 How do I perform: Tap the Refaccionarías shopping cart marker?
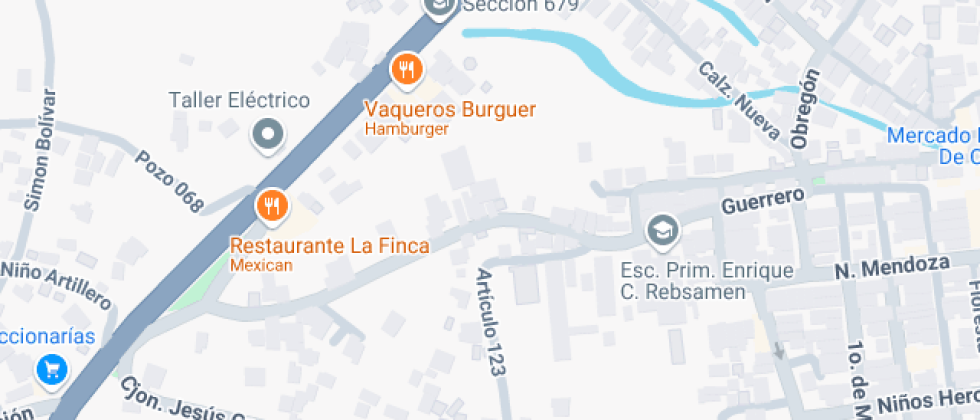[52, 371]
